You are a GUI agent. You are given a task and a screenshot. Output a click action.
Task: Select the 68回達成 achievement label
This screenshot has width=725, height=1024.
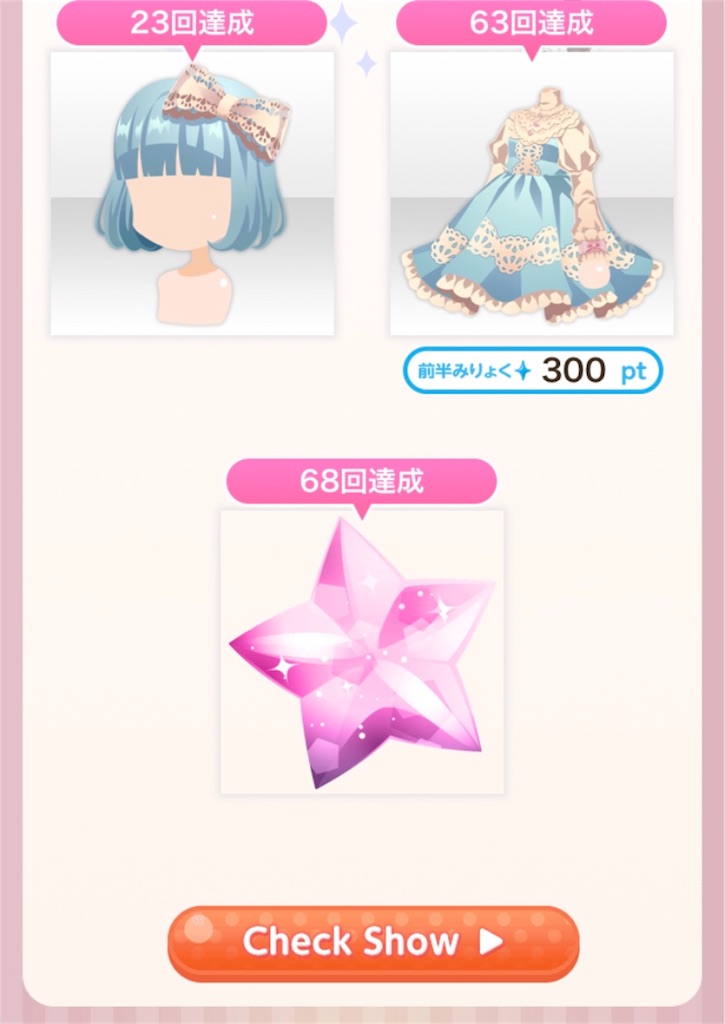click(x=362, y=480)
